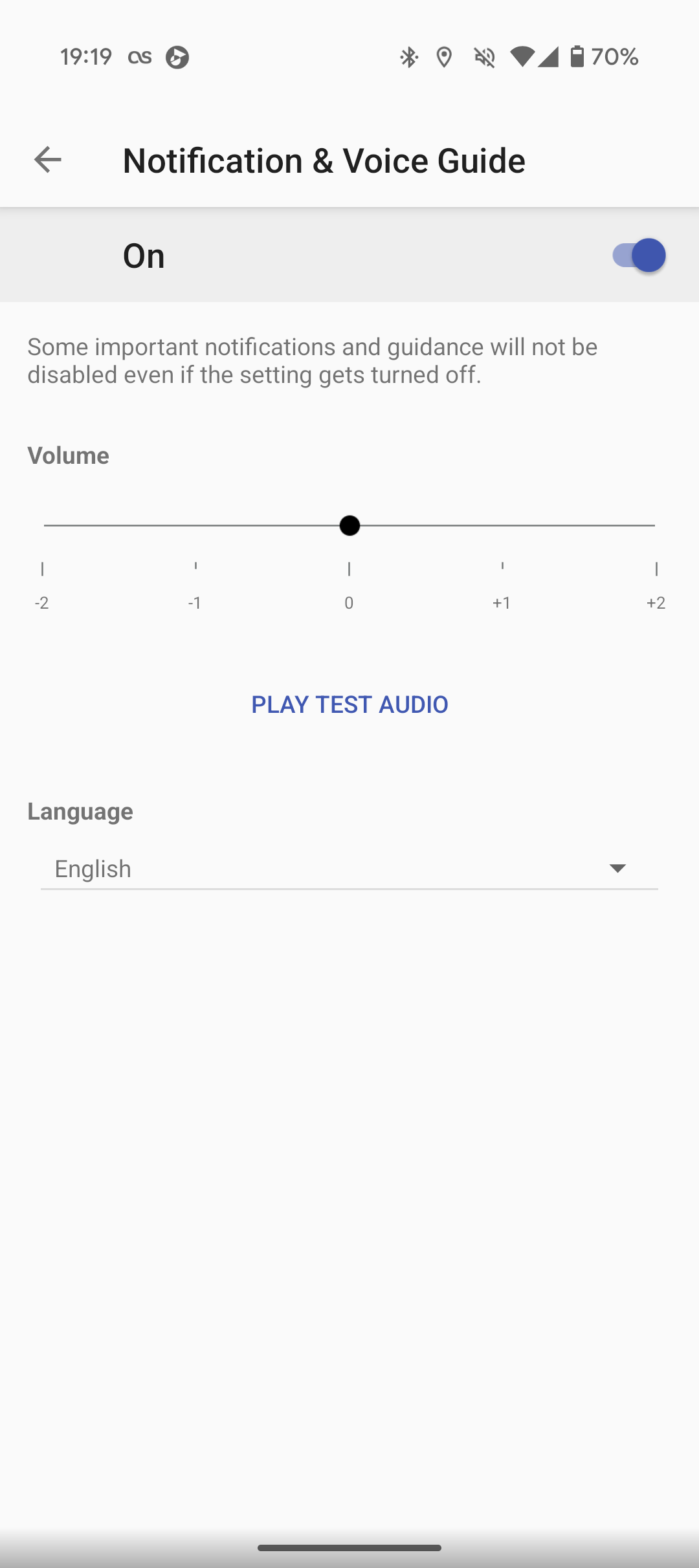Open the English language dropdown
Screen dimensions: 699x1568
[349, 868]
